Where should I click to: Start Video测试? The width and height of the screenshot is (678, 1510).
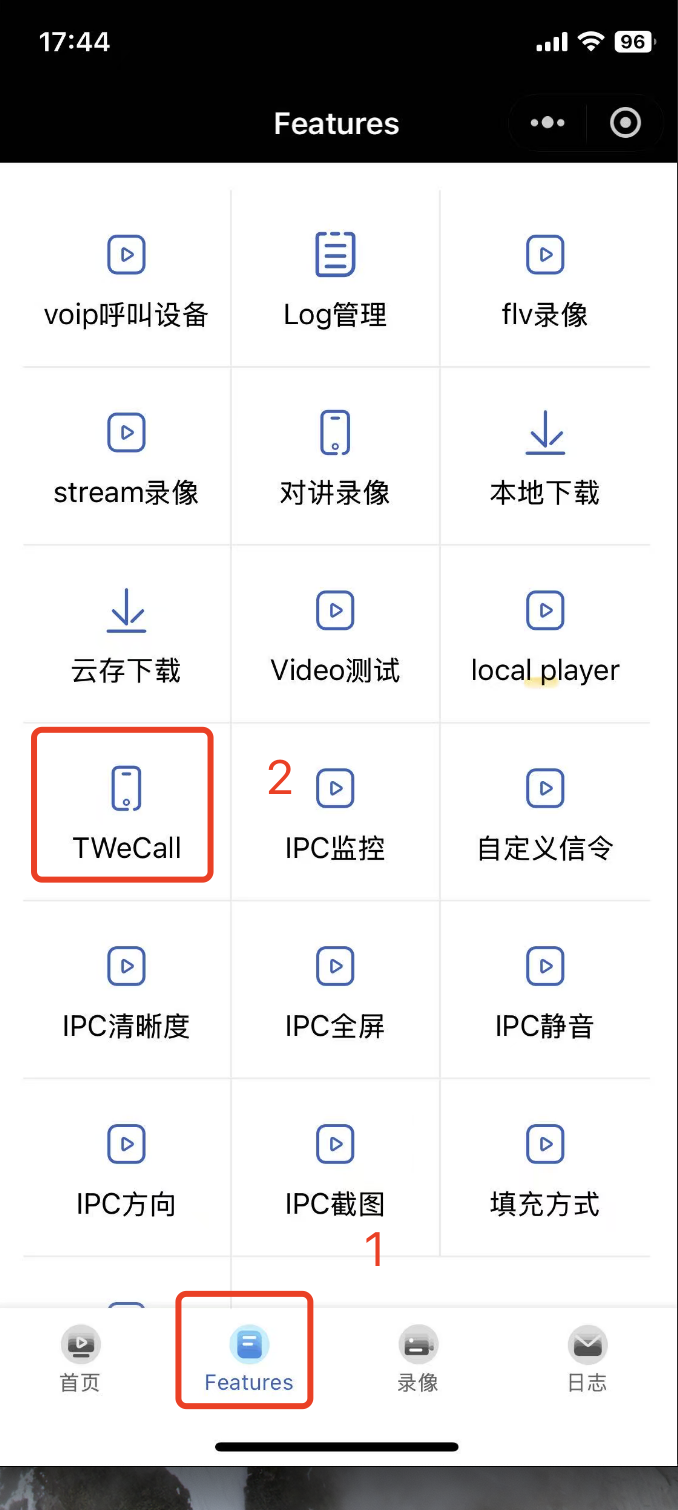pos(335,636)
